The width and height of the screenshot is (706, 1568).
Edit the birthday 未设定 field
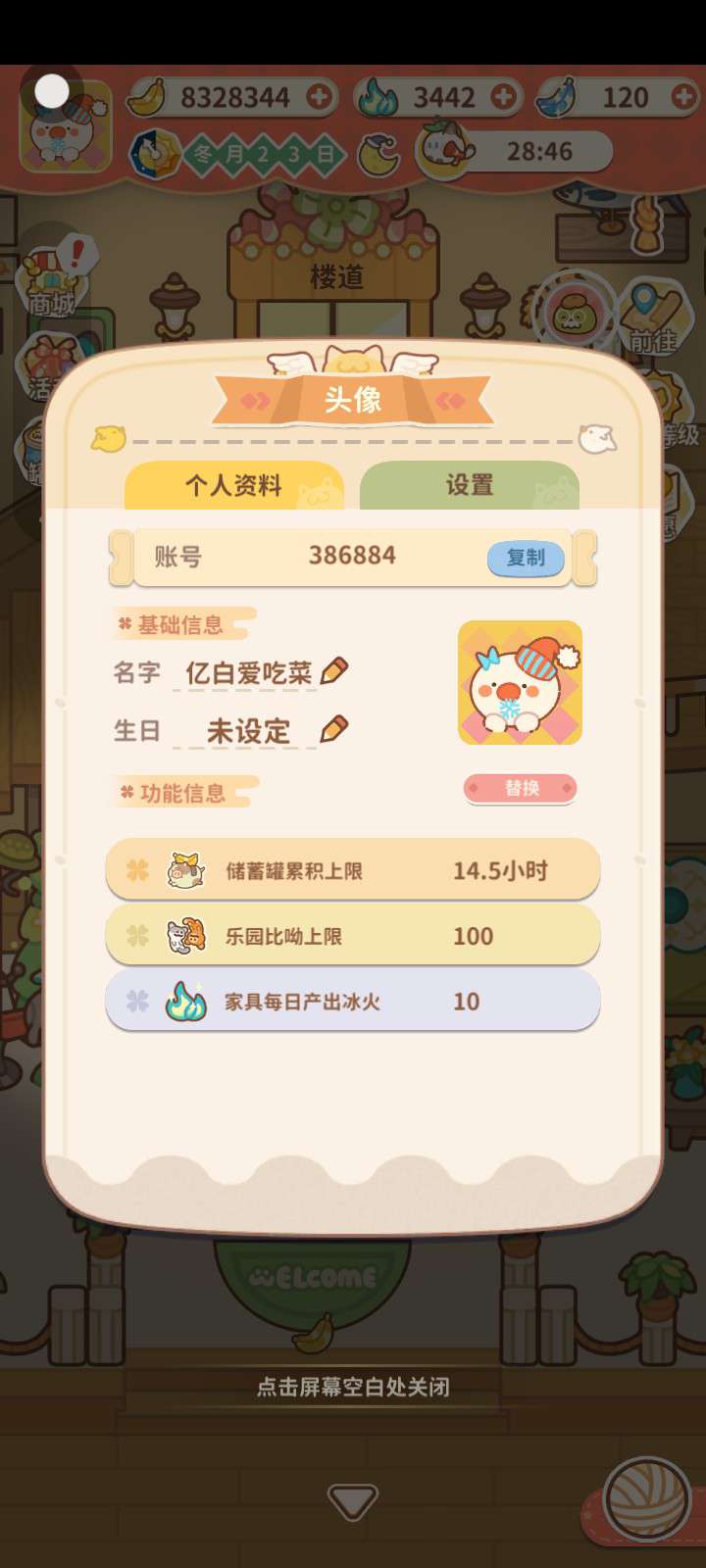[334, 729]
